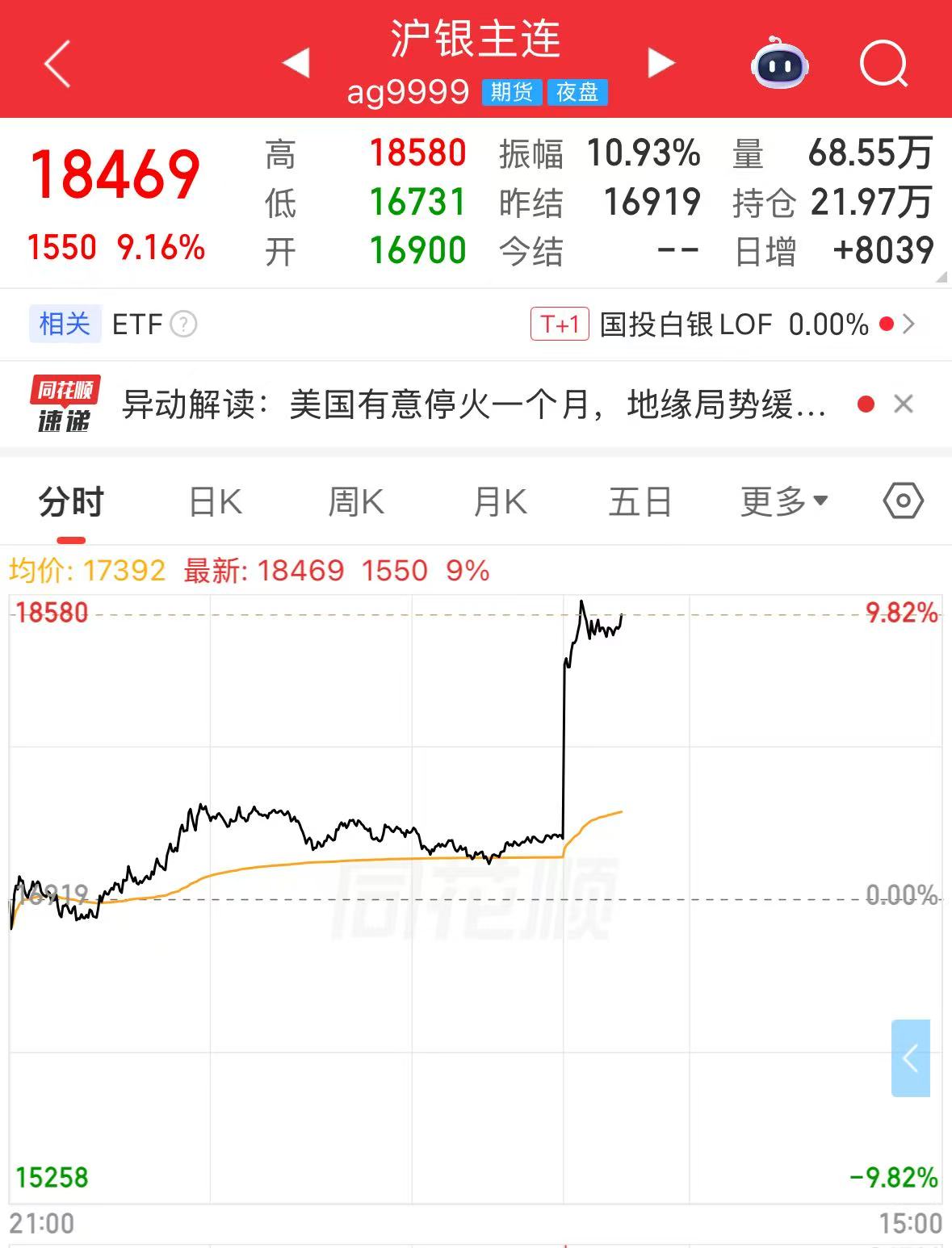Screen dimensions: 952x1248
Task: Open the search magnifier
Action: coord(883,64)
